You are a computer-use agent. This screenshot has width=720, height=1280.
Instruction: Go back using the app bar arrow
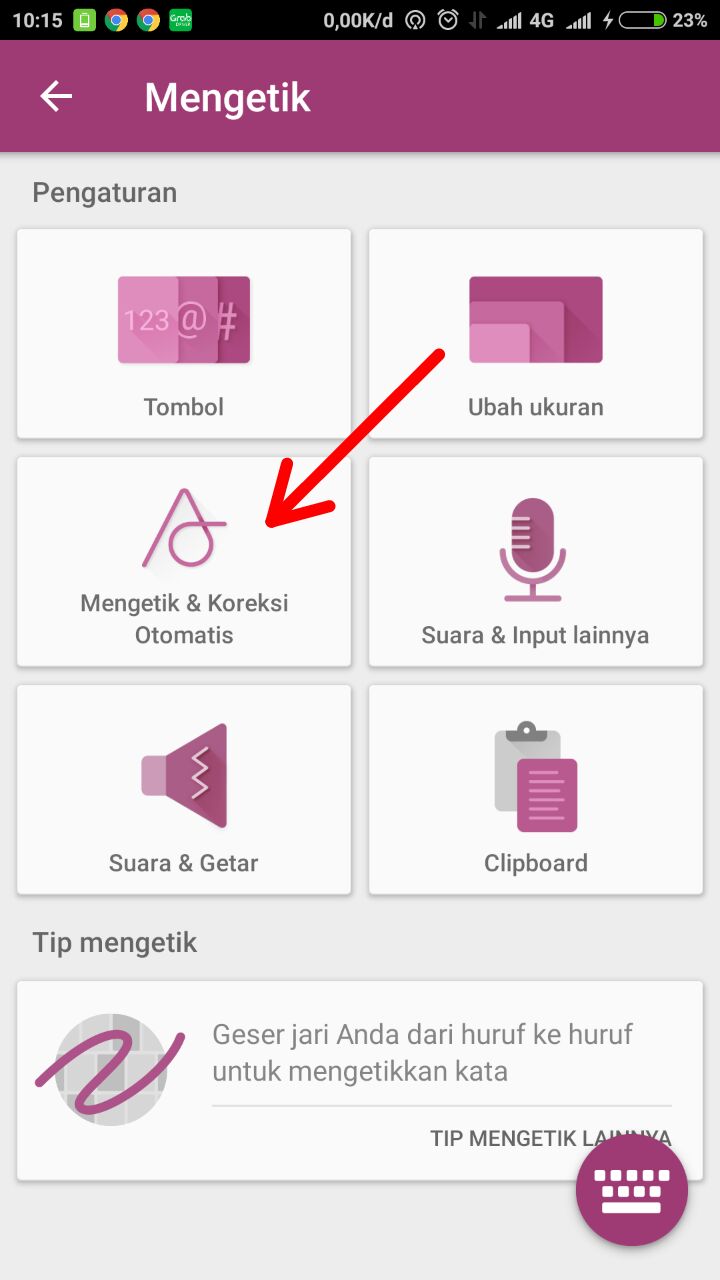tap(56, 97)
